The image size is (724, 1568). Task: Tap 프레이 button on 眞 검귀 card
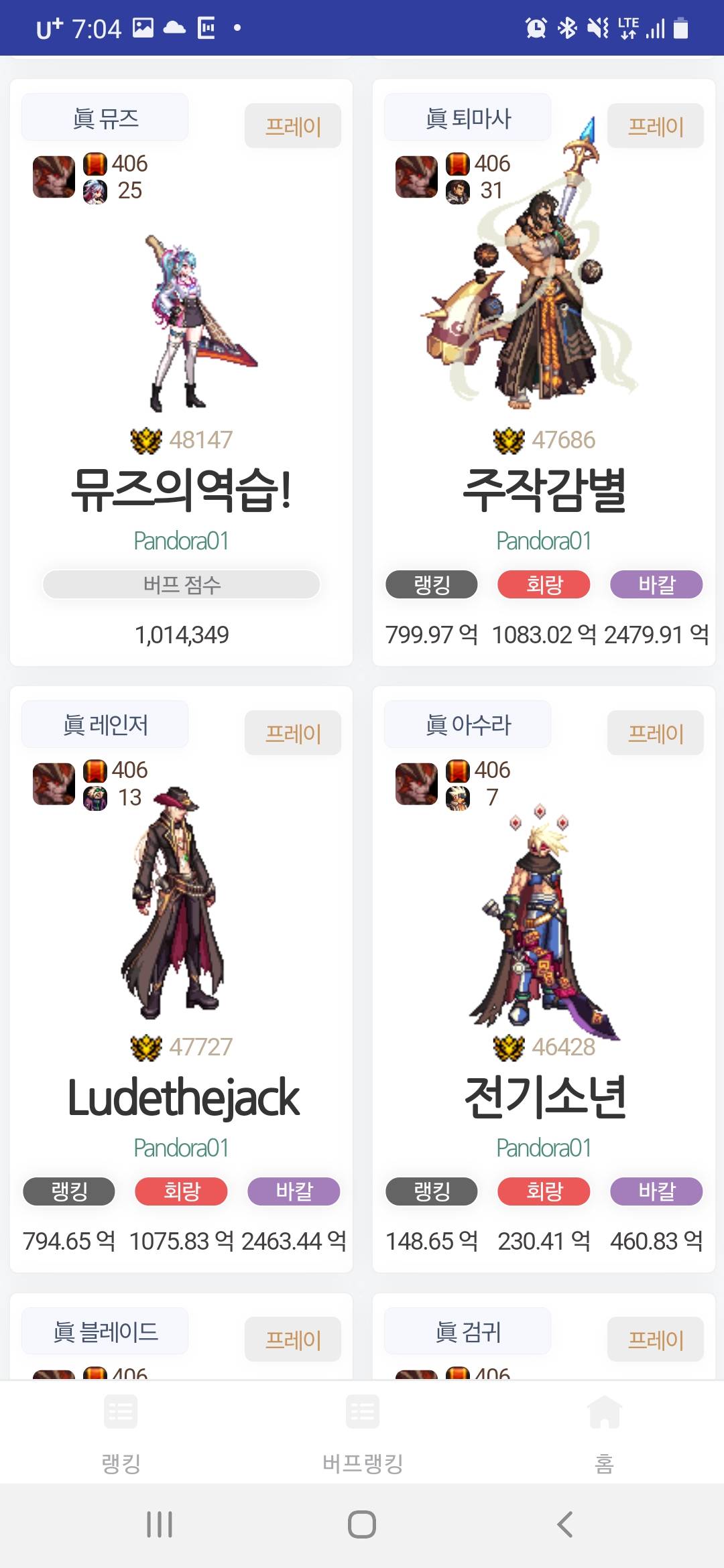coord(655,1340)
